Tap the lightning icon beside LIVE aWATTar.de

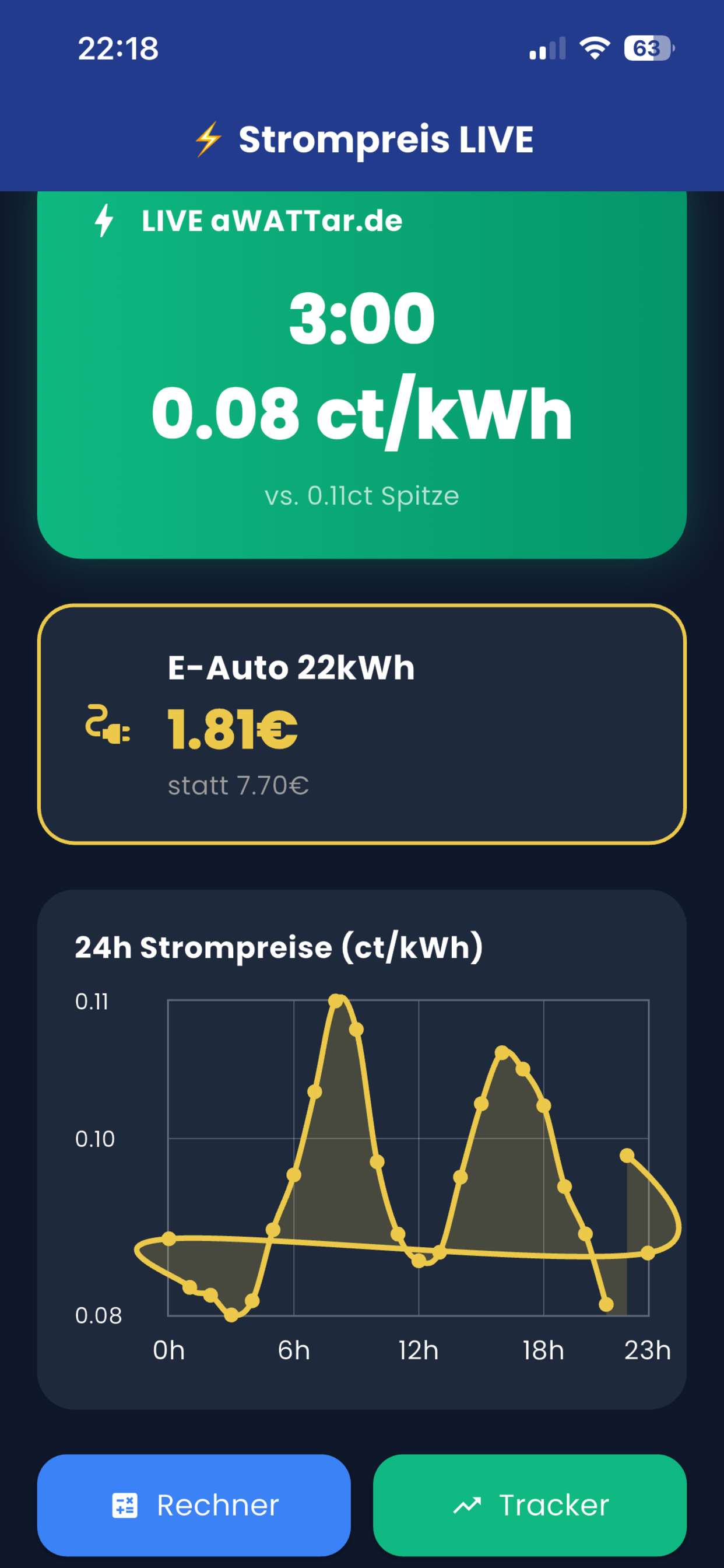click(105, 221)
